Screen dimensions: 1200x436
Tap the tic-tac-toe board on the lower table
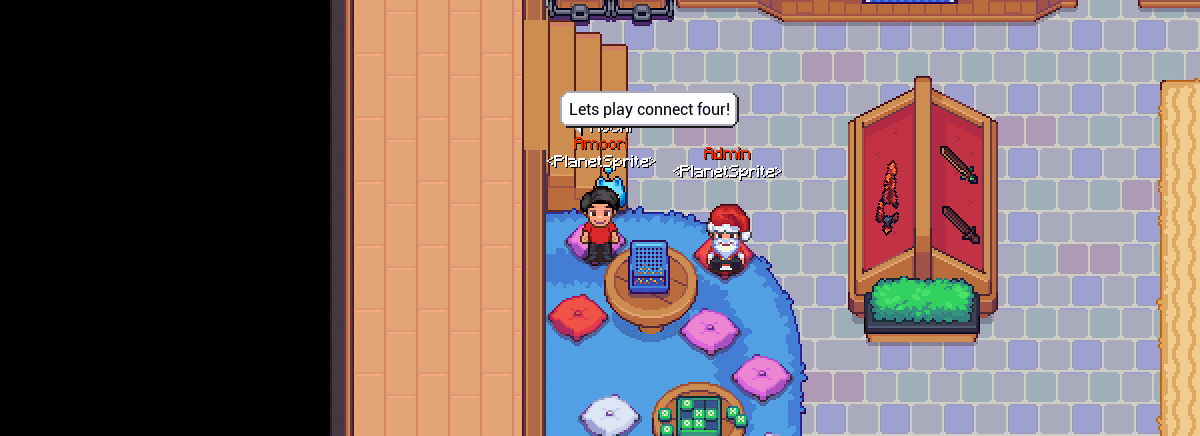697,413
